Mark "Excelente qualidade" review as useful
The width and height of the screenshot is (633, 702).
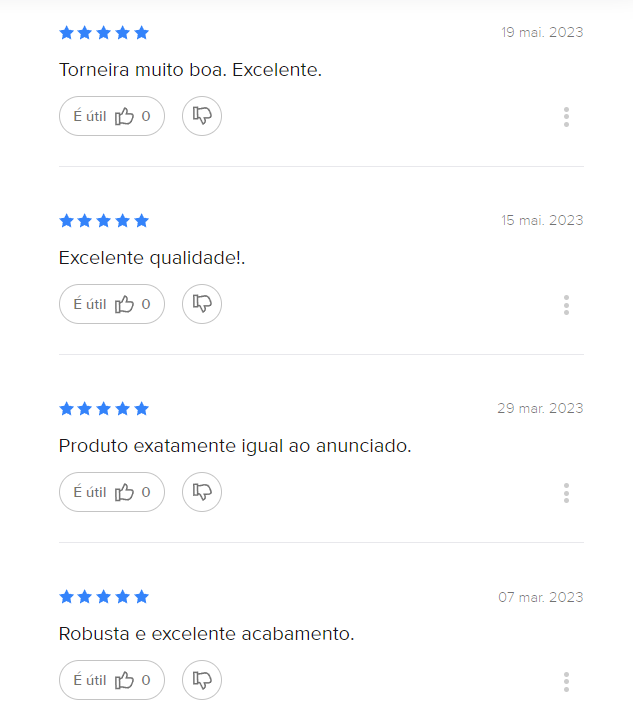(x=111, y=304)
